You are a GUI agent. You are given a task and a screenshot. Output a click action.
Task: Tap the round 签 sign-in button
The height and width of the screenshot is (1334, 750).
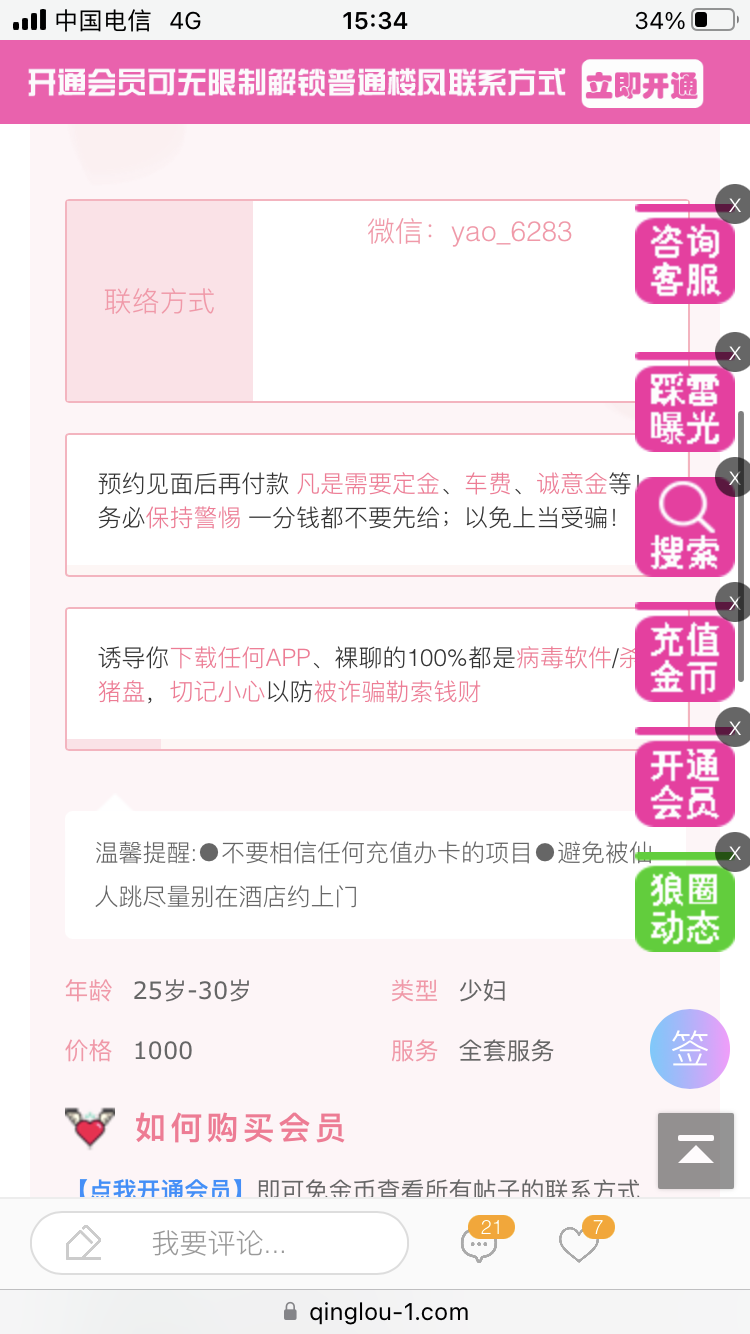tap(689, 1049)
